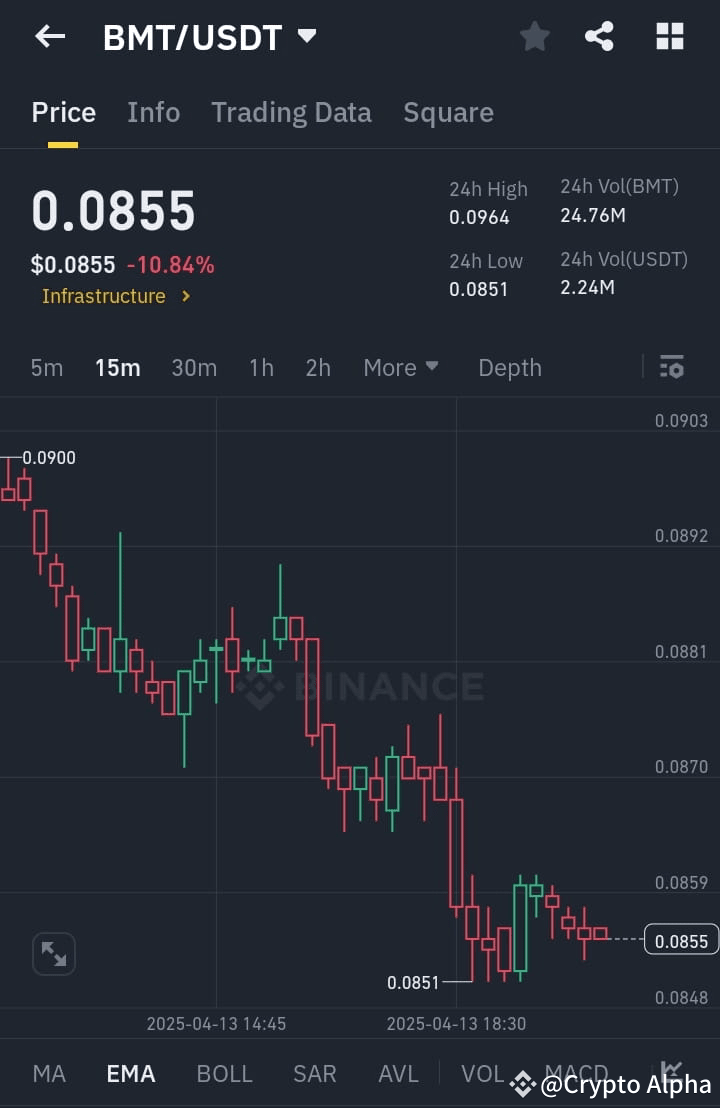
Task: Switch to the Trading Data tab
Action: [x=291, y=112]
